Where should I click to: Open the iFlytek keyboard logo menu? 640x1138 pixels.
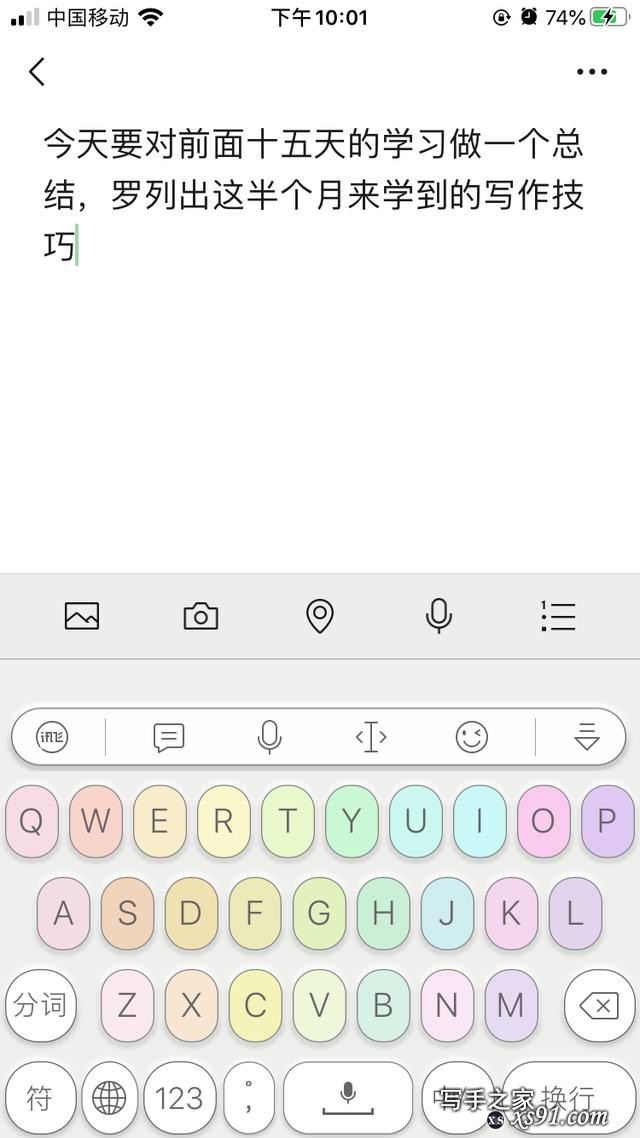click(52, 737)
